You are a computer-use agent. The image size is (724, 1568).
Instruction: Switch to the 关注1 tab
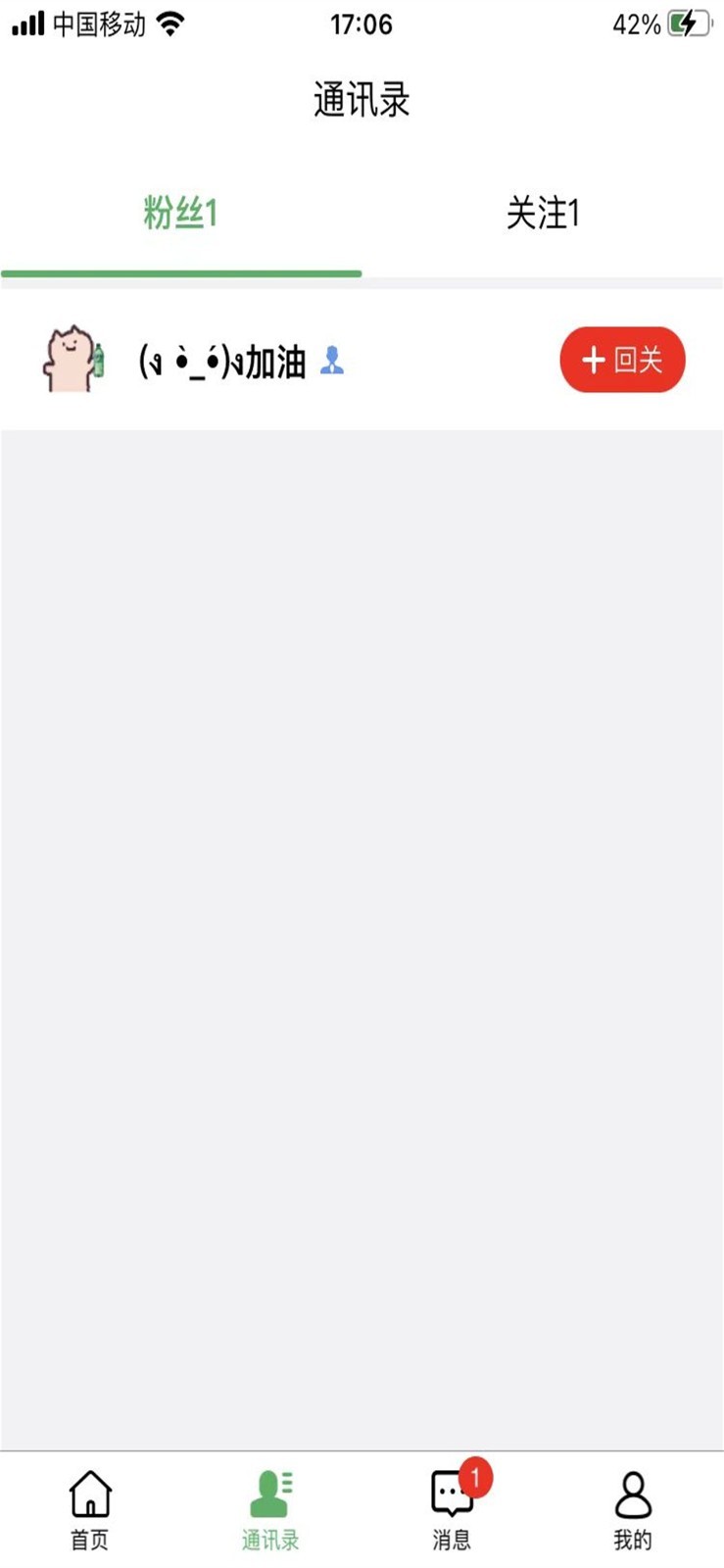[x=543, y=213]
